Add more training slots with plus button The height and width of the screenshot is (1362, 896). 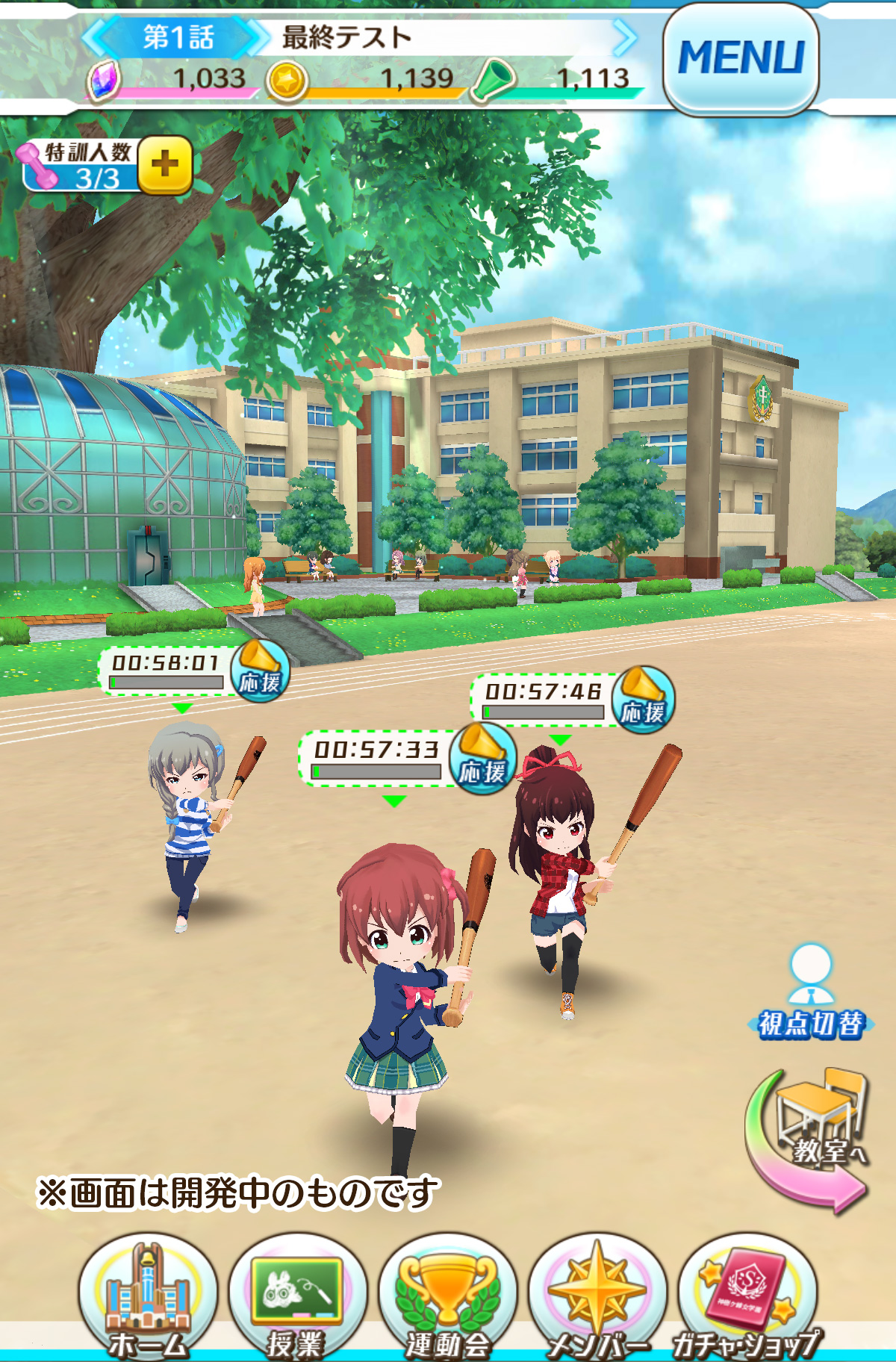tap(165, 165)
